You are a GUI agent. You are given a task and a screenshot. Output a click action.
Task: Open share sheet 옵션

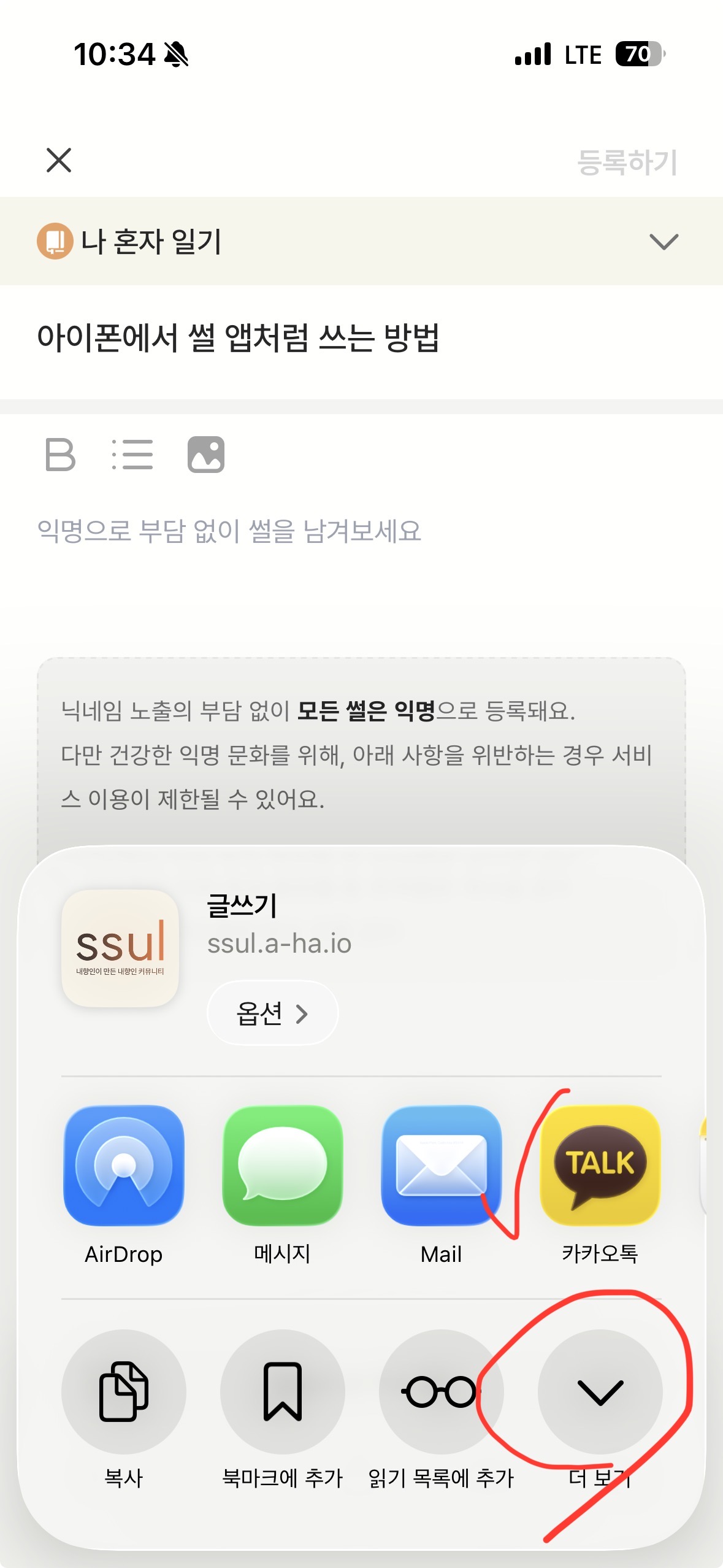coord(272,1013)
